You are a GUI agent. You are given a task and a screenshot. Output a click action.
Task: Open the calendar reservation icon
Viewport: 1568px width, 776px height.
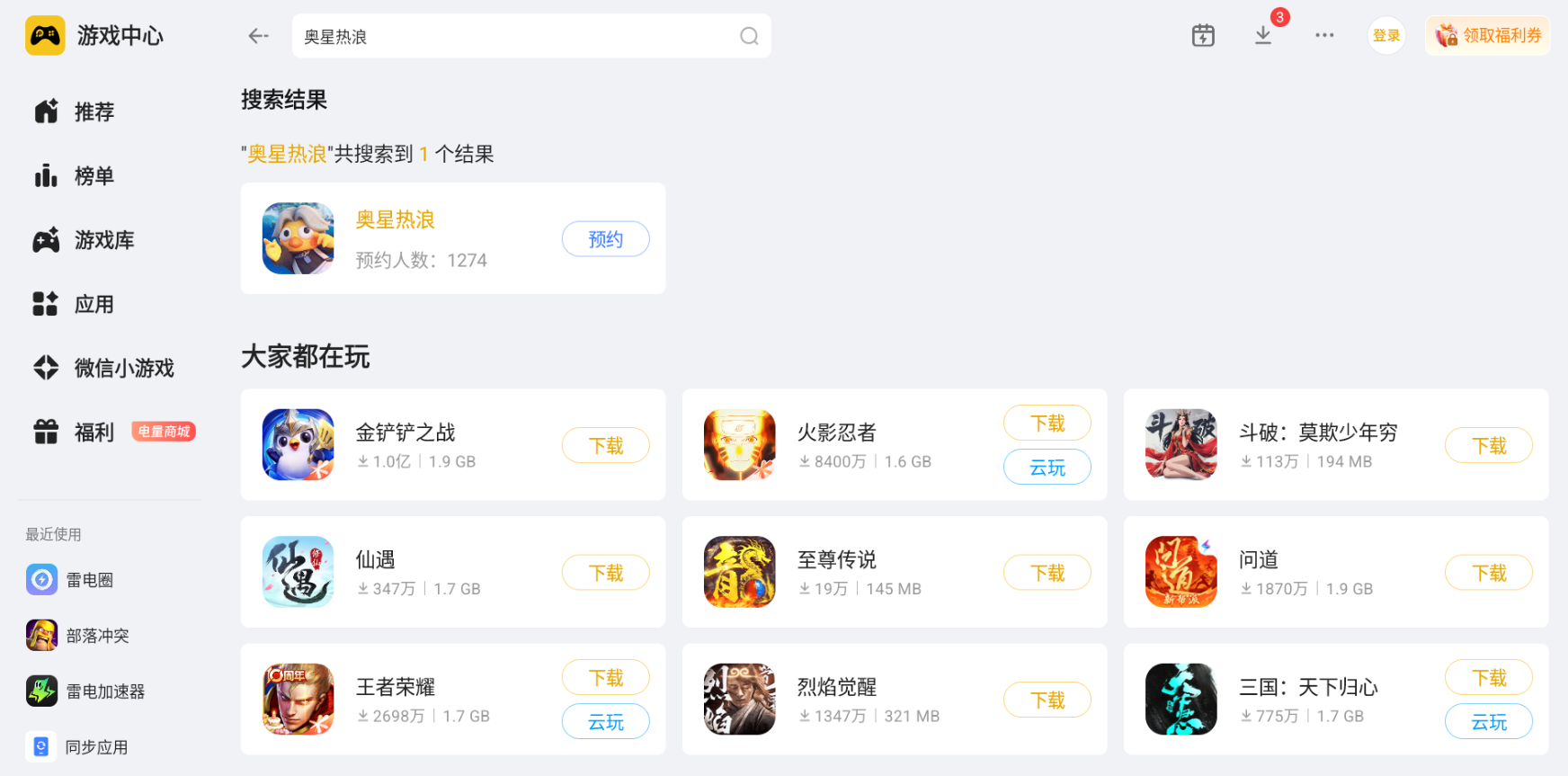tap(1203, 36)
